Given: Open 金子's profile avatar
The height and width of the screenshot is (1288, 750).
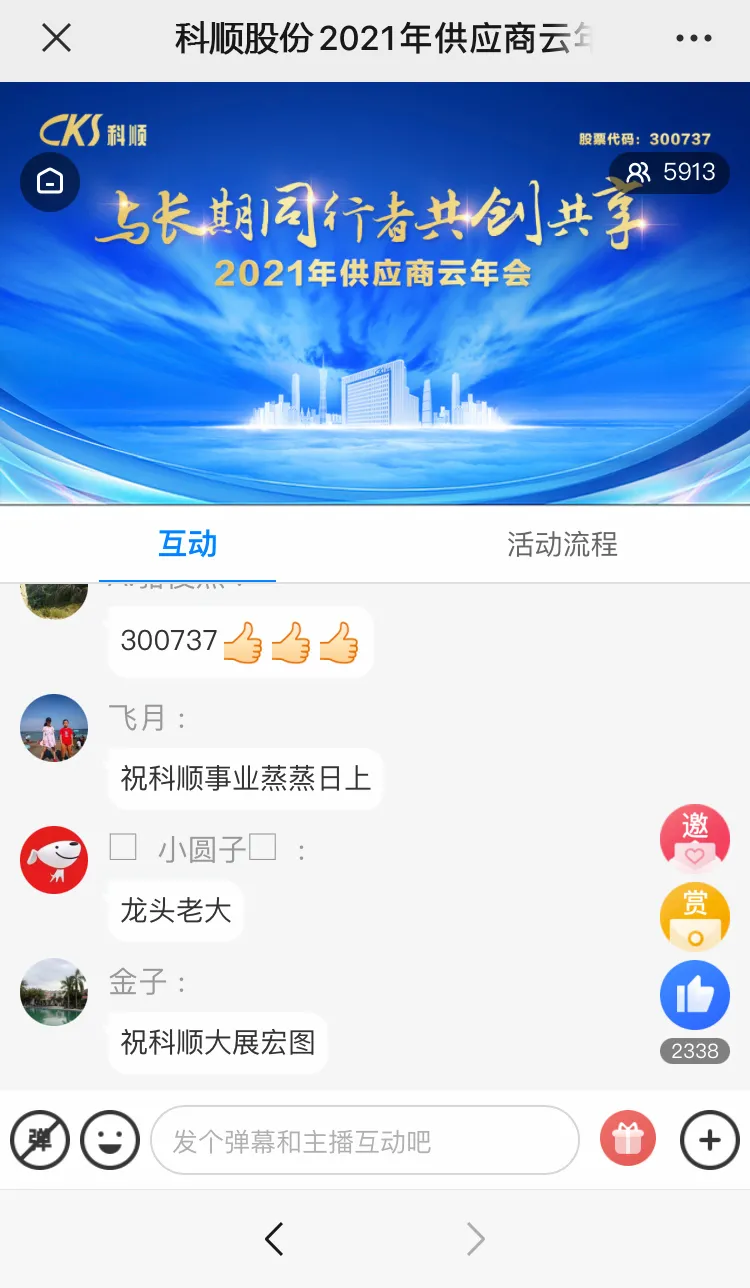Looking at the screenshot, I should point(54,992).
